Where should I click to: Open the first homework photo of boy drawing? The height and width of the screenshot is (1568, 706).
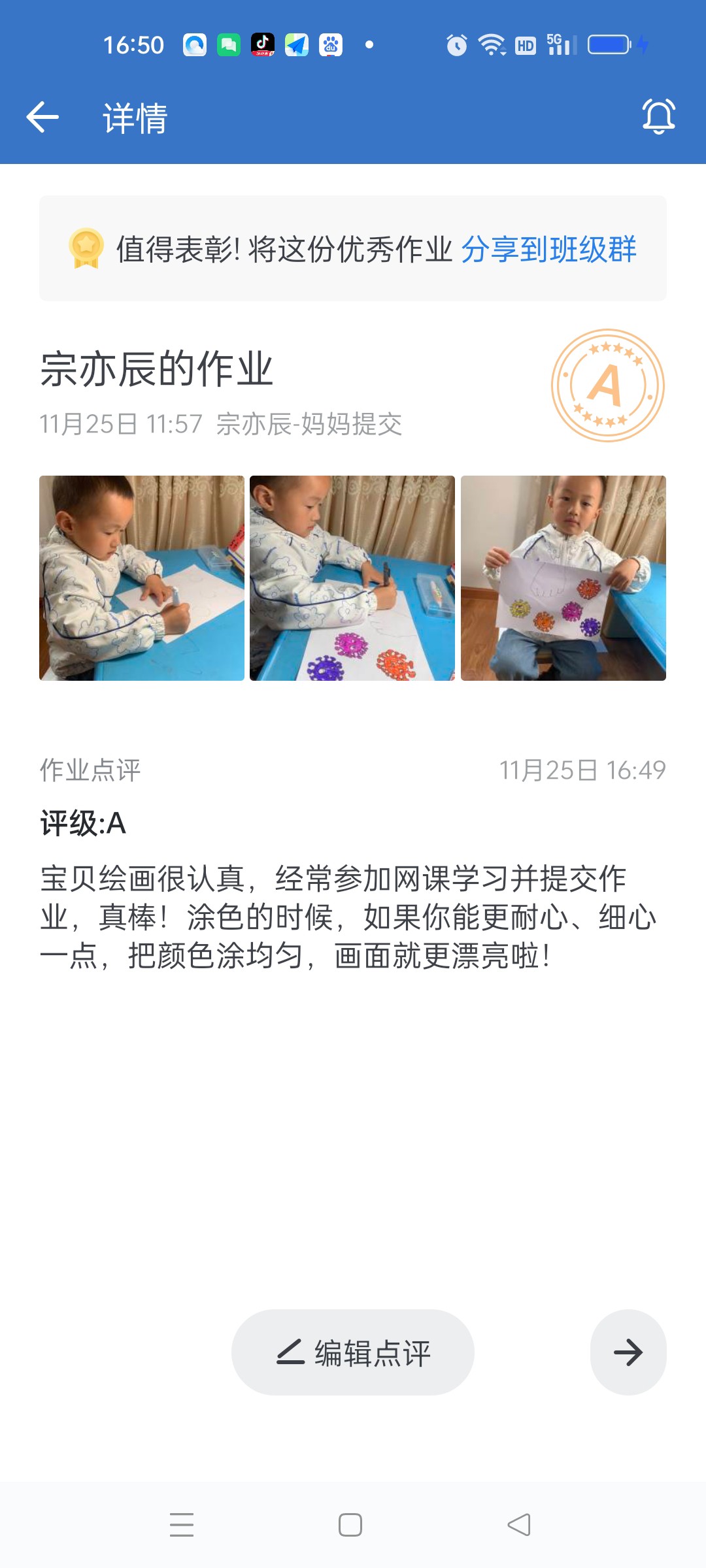coord(142,578)
